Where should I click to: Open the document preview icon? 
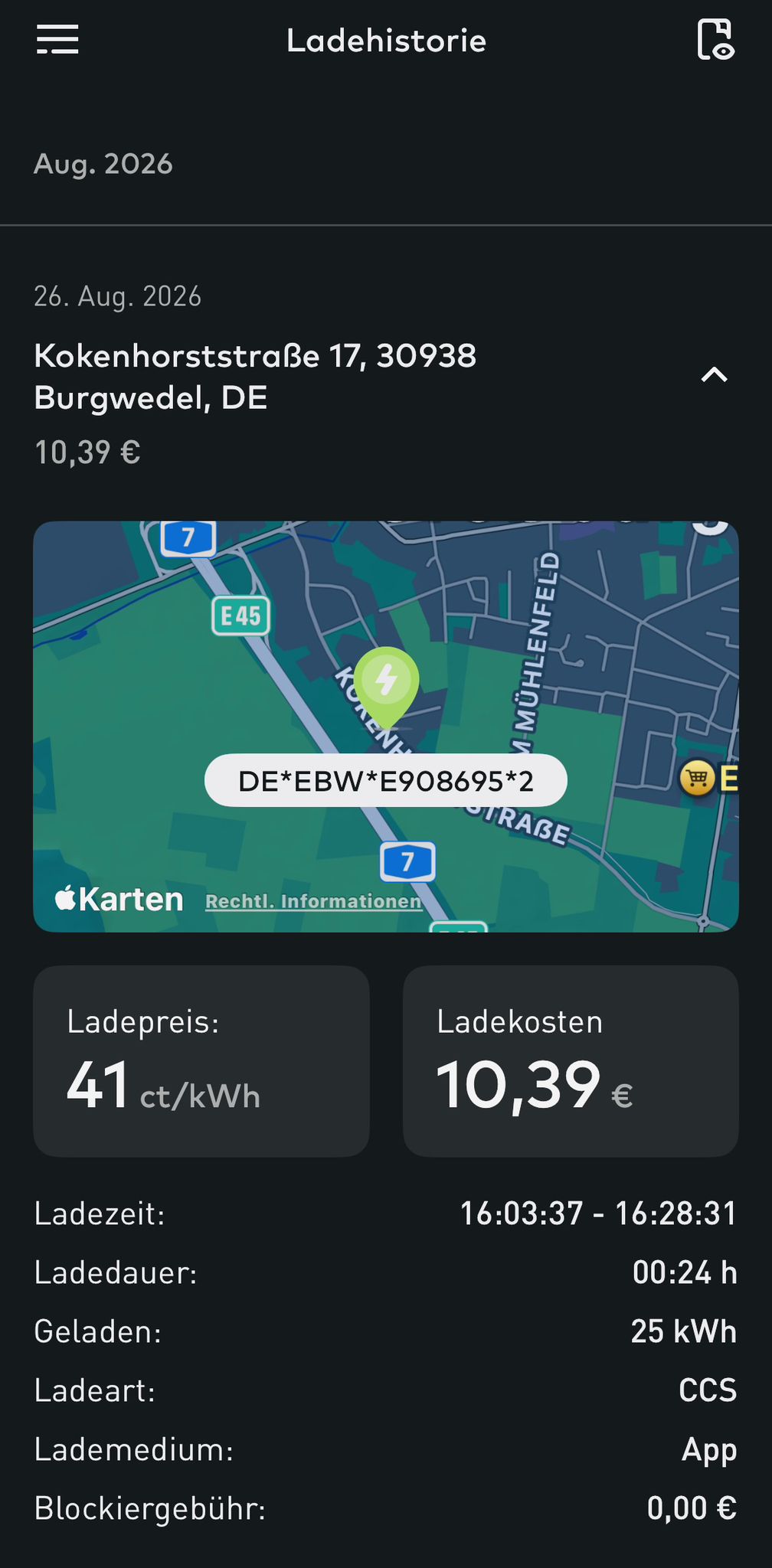[715, 40]
